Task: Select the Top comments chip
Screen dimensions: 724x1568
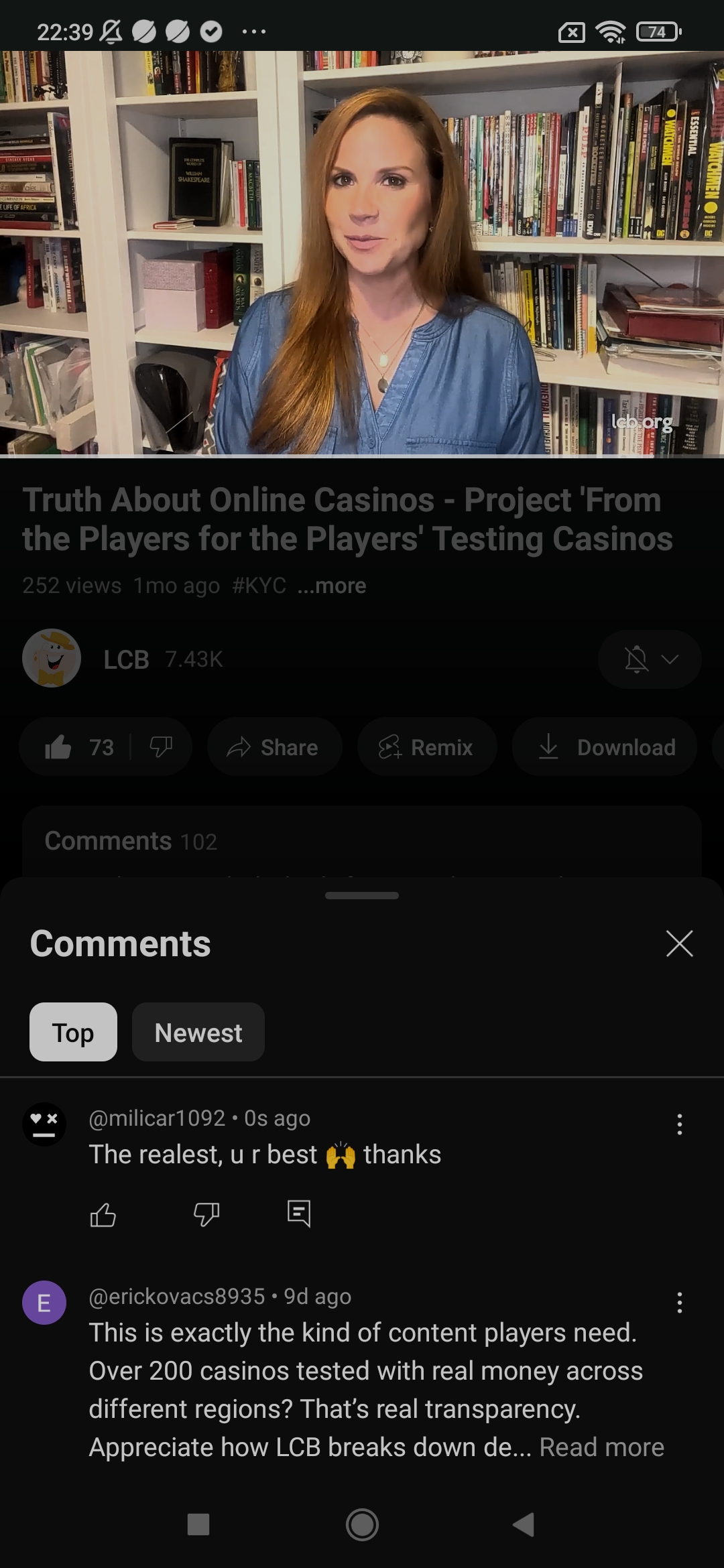Action: pos(73,1033)
